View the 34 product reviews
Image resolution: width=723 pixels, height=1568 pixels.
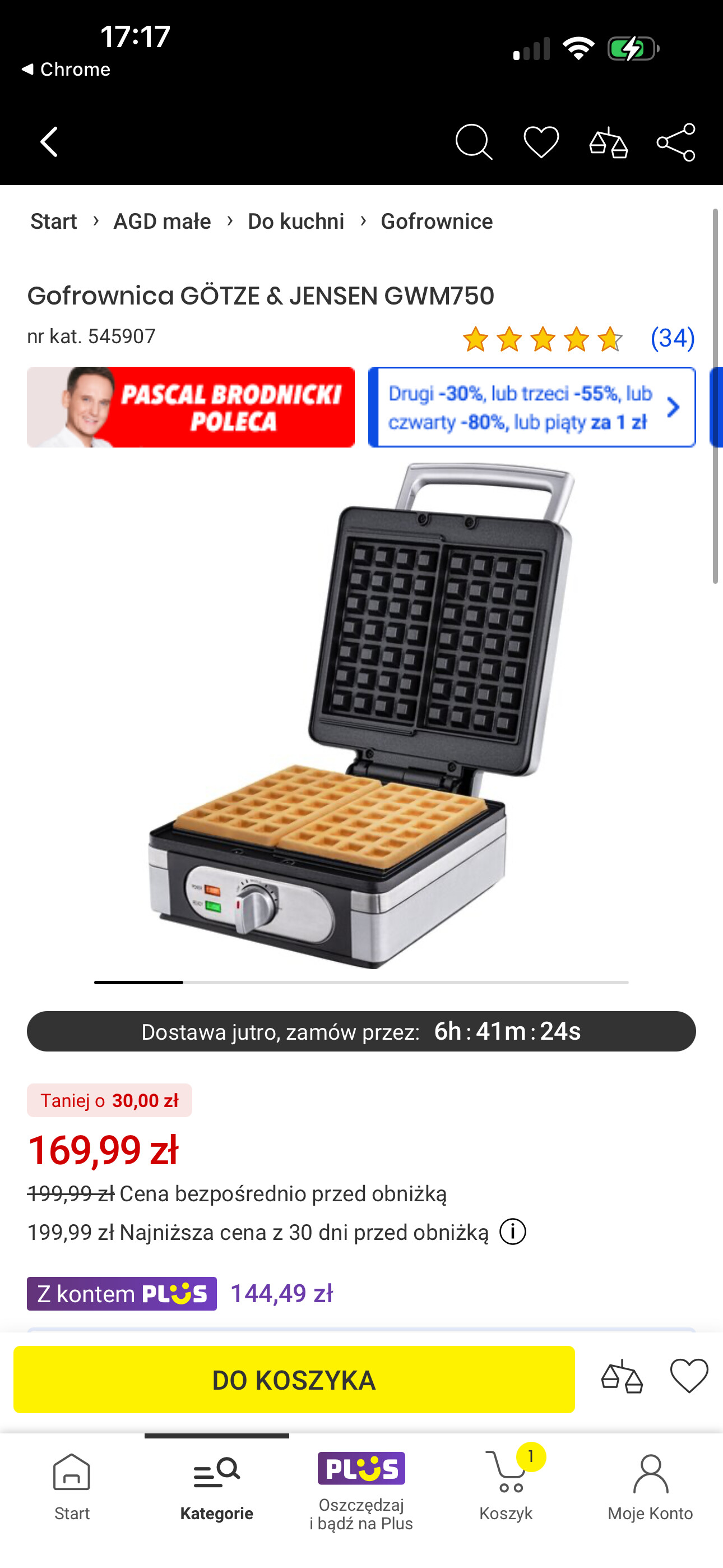coord(672,338)
